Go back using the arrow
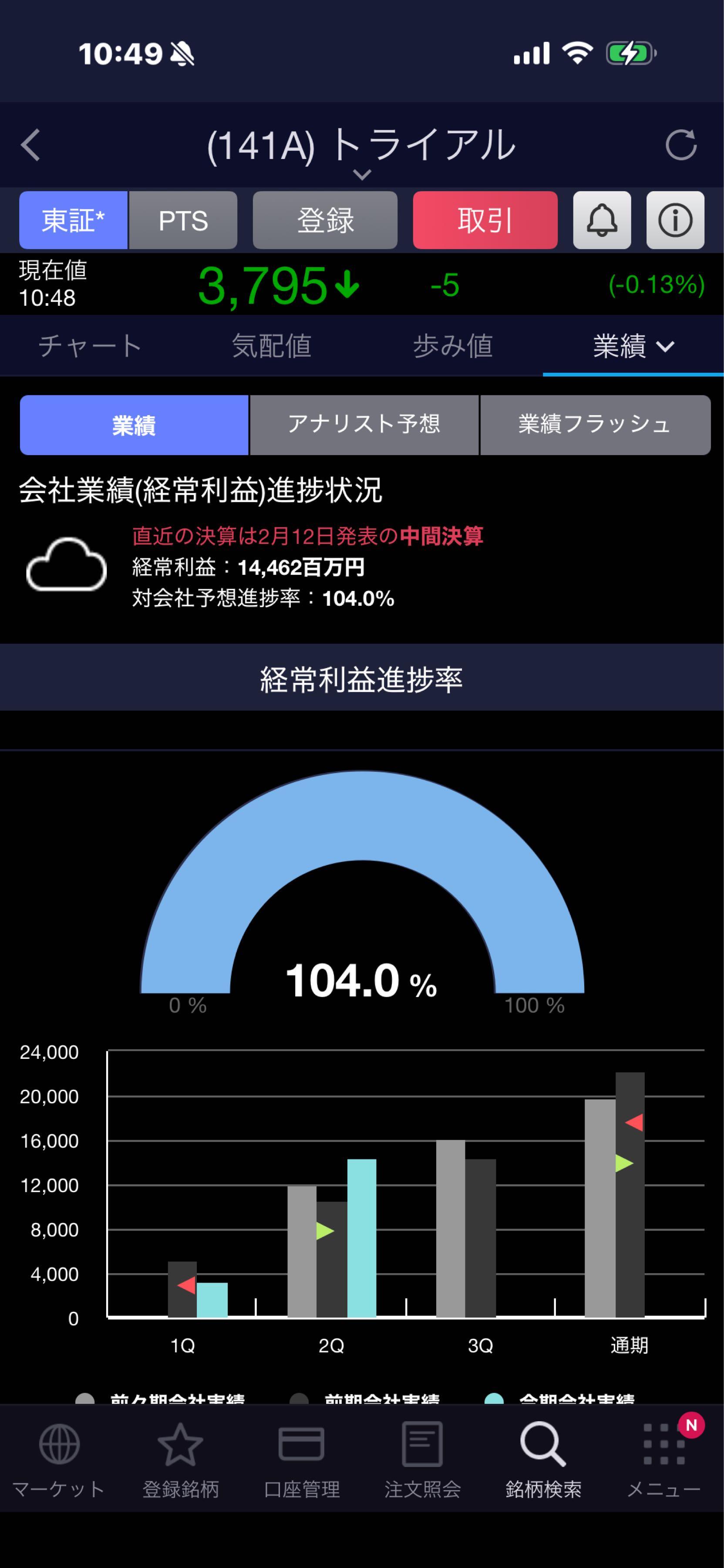The width and height of the screenshot is (724, 1568). pyautogui.click(x=30, y=145)
